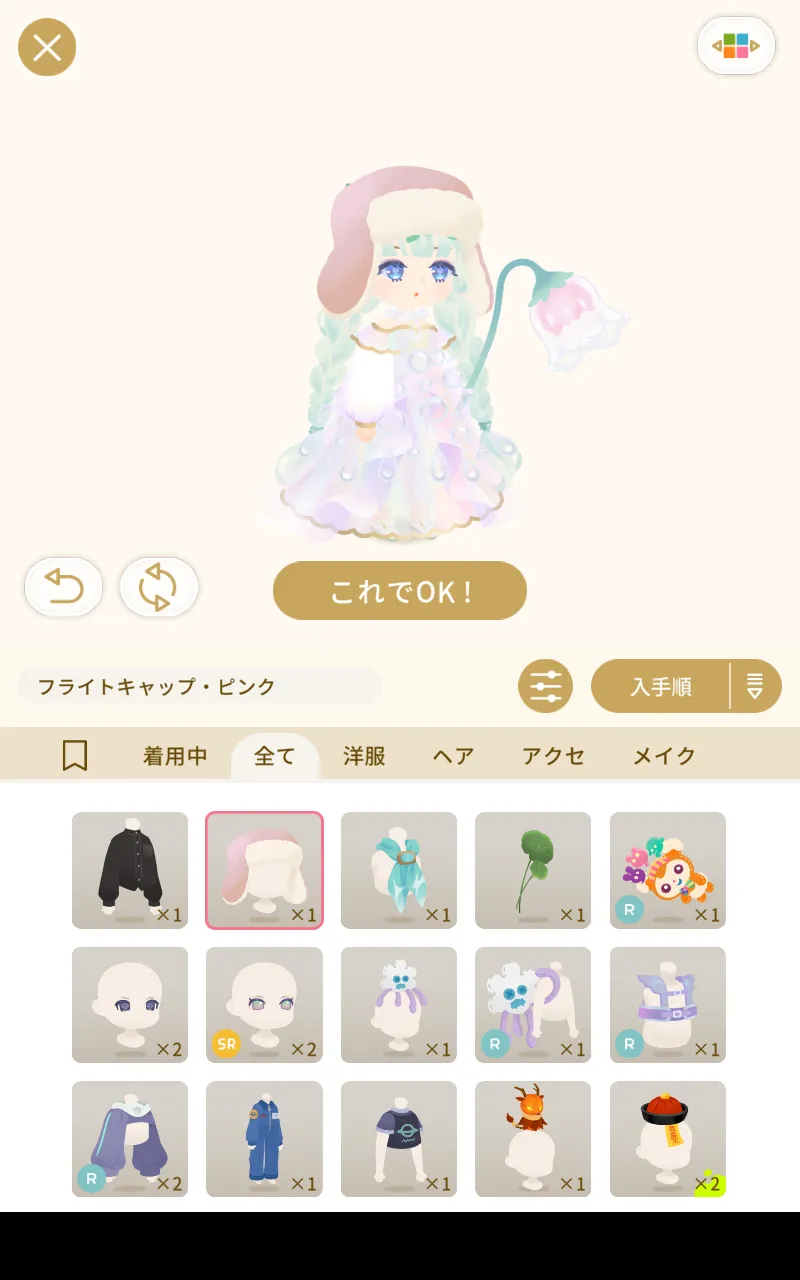This screenshot has height=1280, width=800.
Task: Open the filter sliders options
Action: tap(545, 686)
